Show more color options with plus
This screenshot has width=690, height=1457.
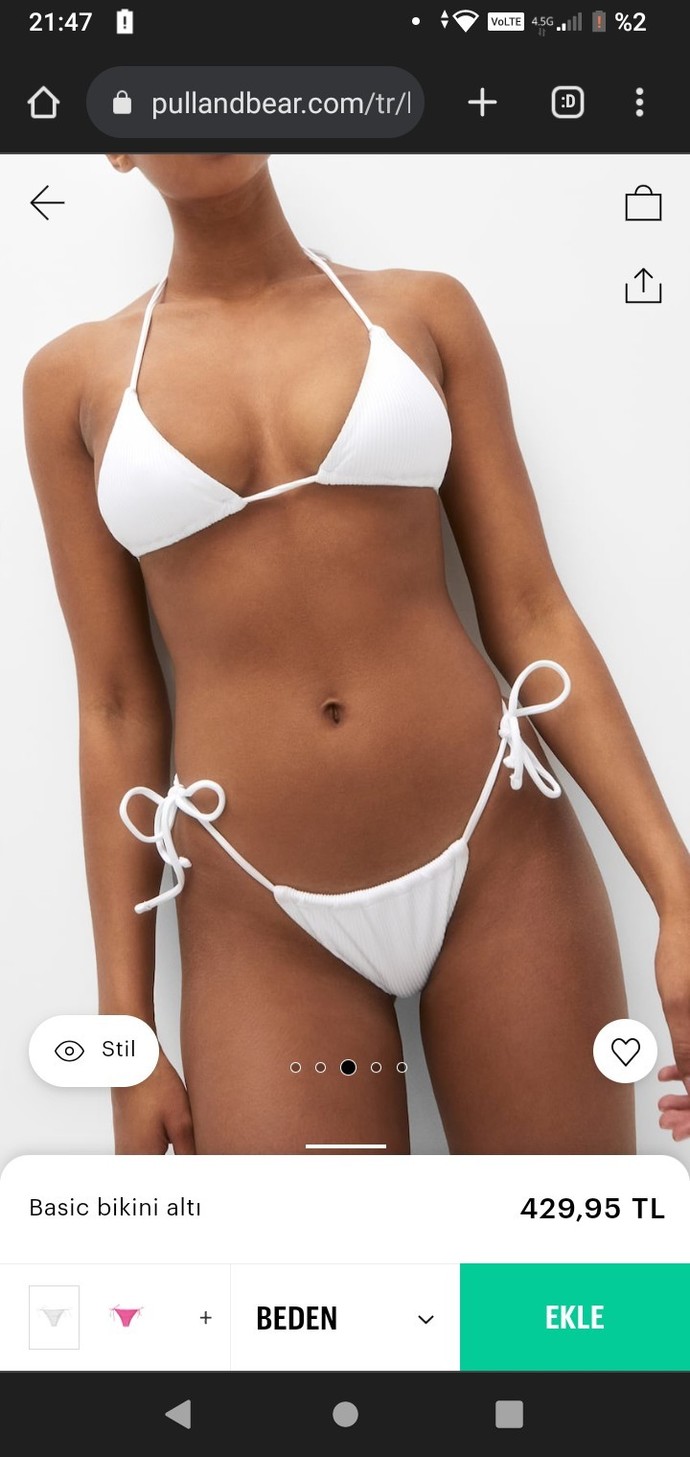point(206,1318)
